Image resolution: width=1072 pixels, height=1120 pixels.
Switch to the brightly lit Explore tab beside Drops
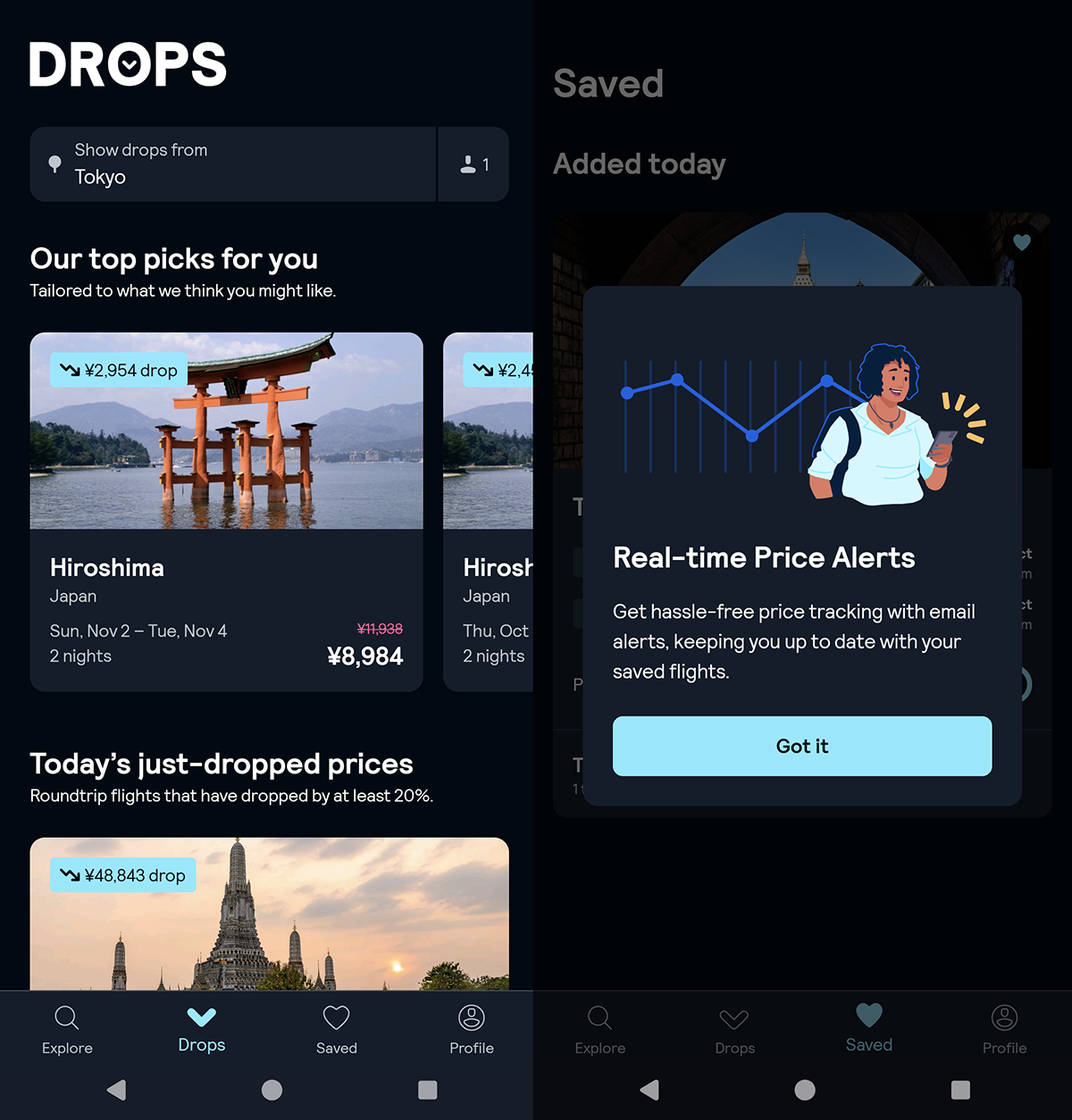click(x=67, y=1030)
